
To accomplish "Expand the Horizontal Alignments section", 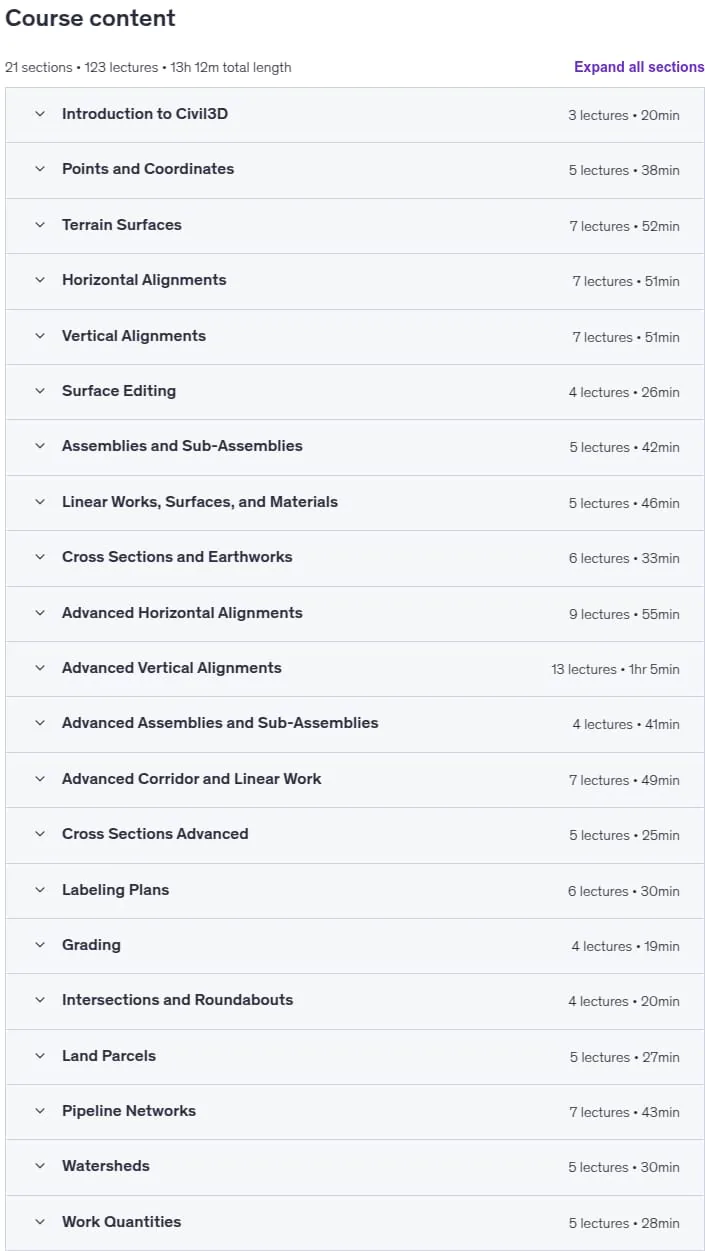I will click(355, 281).
